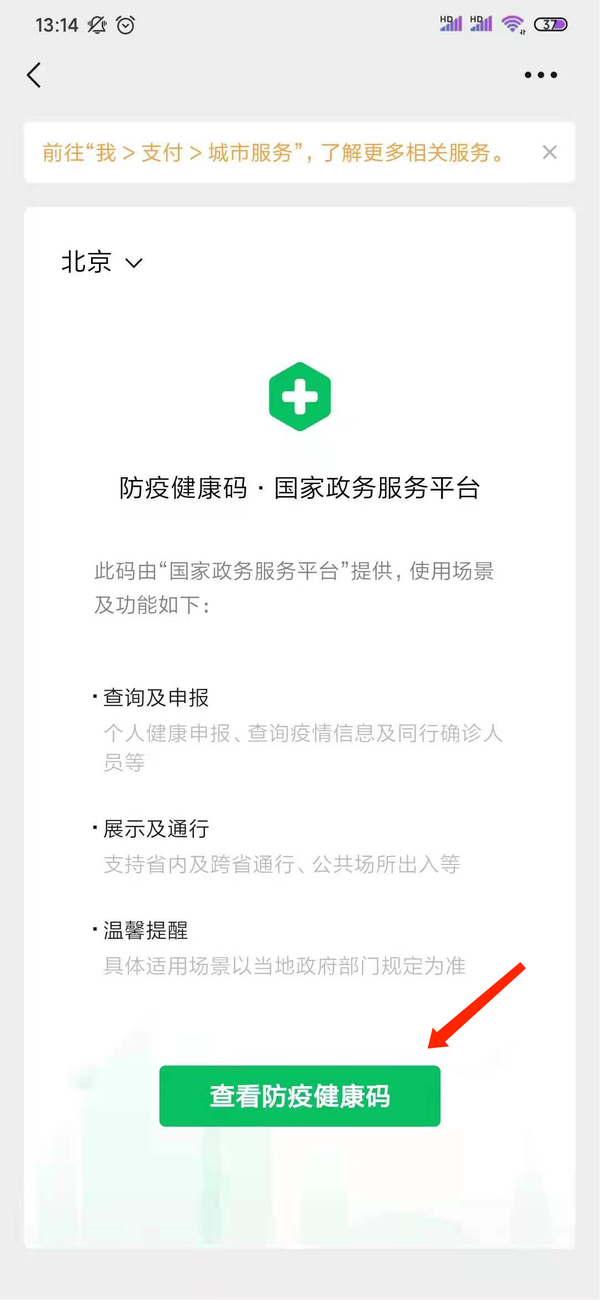Open the three-dot overflow menu
Viewport: 600px width, 1300px height.
540,75
